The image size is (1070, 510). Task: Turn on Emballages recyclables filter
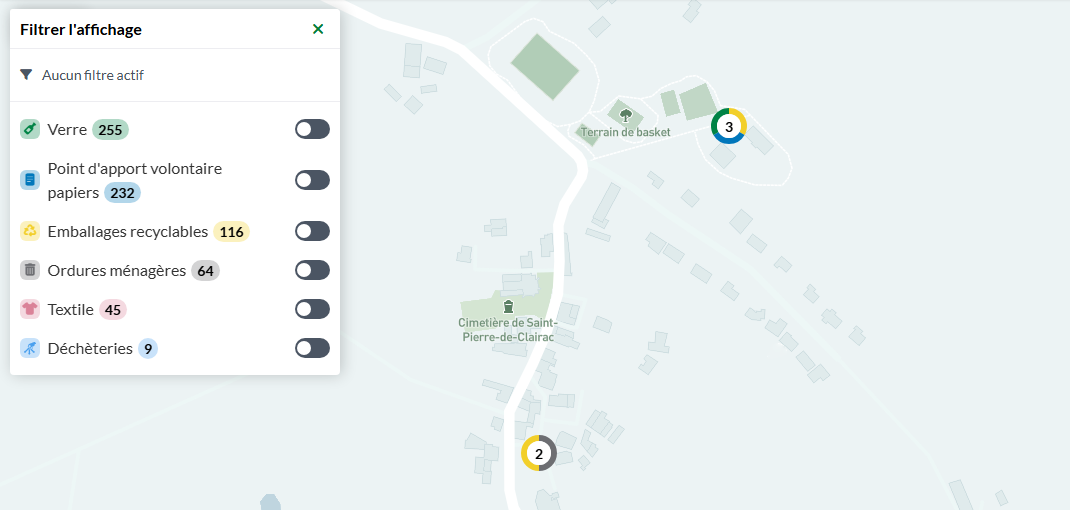[x=312, y=231]
